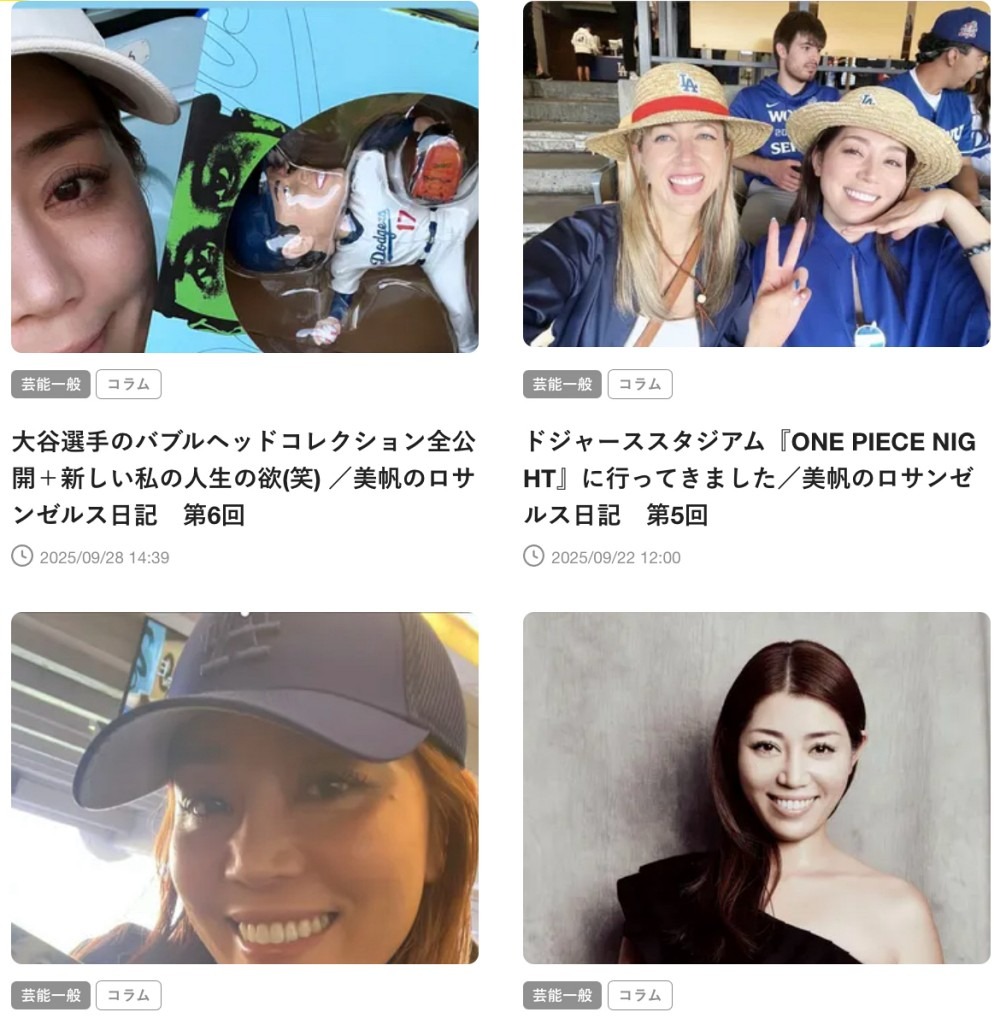This screenshot has height=1024, width=1000.
Task: Read the 第6回 bobblehead article headline
Action: [243, 478]
